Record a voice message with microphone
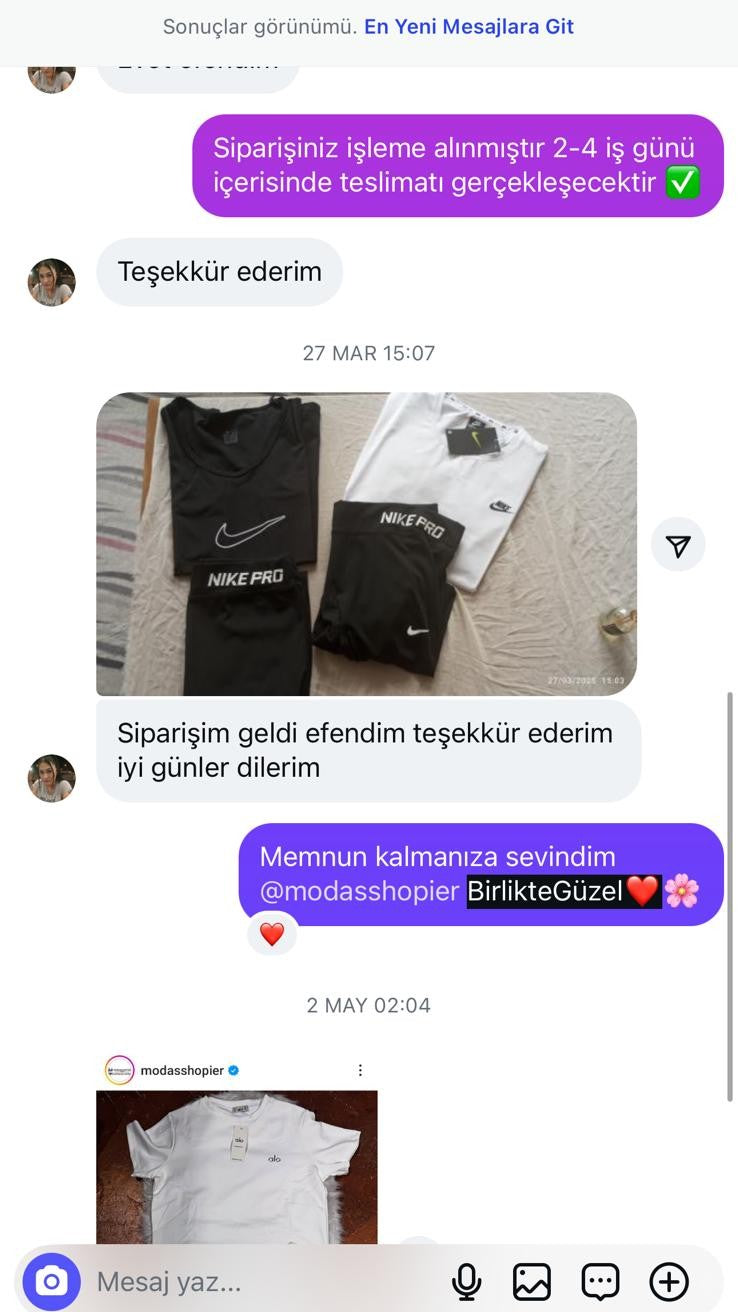Image resolution: width=738 pixels, height=1312 pixels. pos(466,1281)
